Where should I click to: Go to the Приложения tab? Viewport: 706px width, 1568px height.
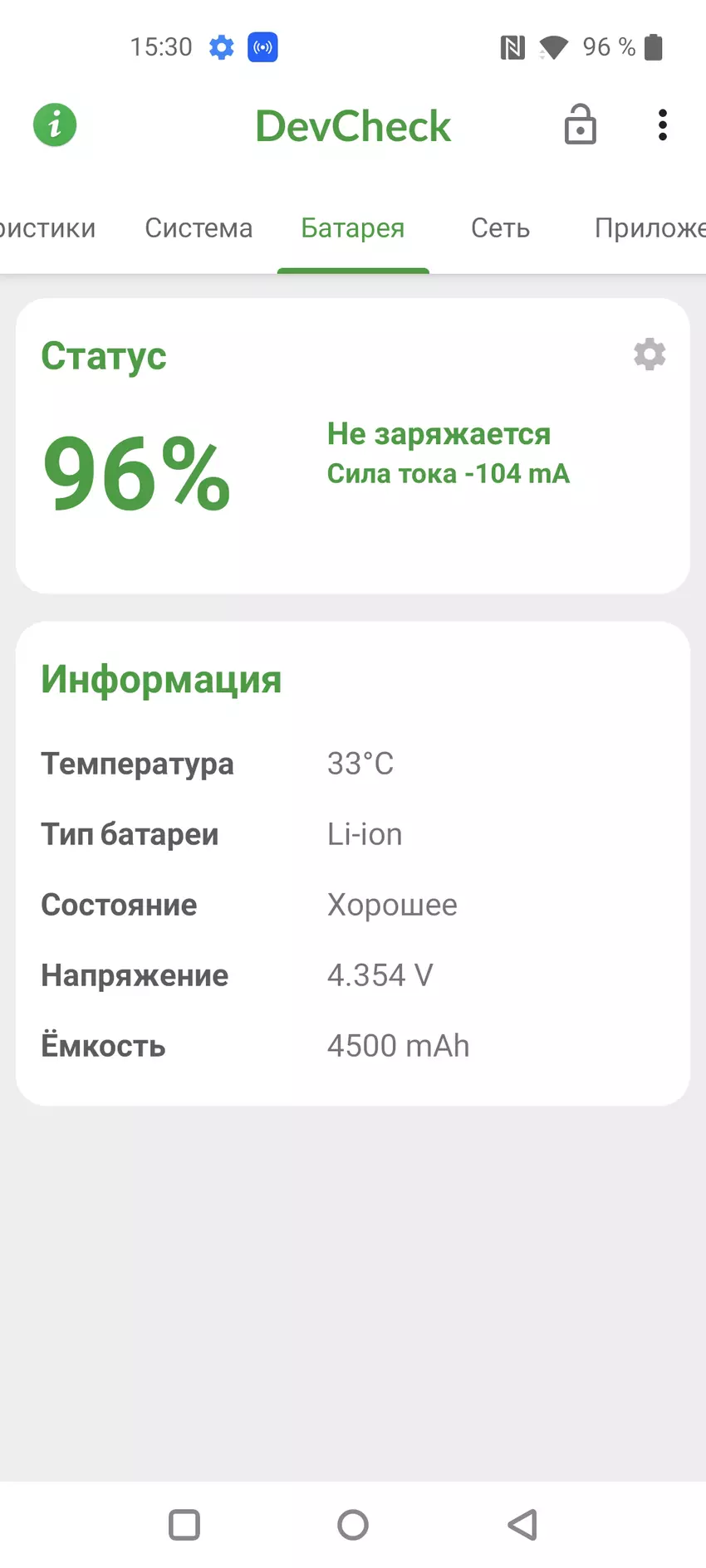pyautogui.click(x=650, y=228)
